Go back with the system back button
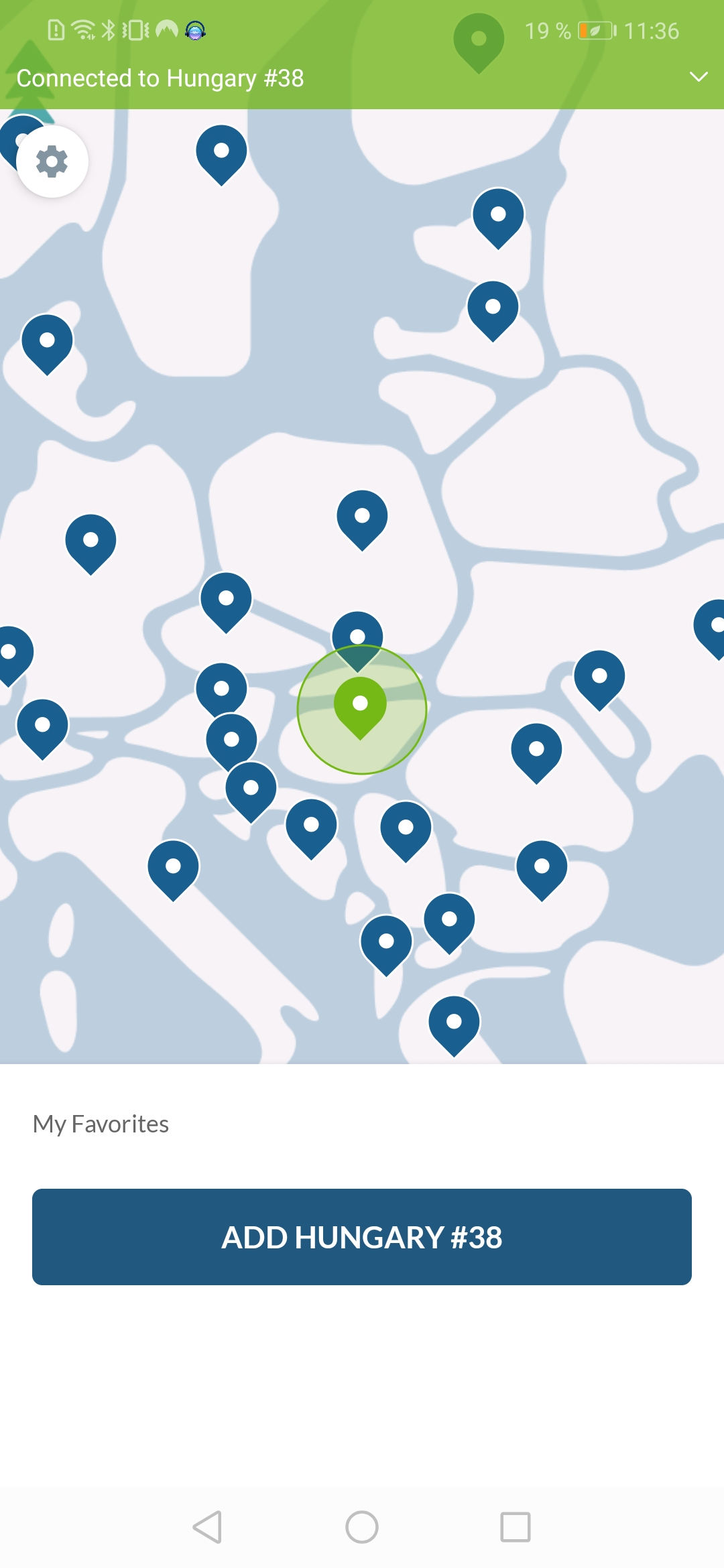The image size is (724, 1568). click(207, 1527)
